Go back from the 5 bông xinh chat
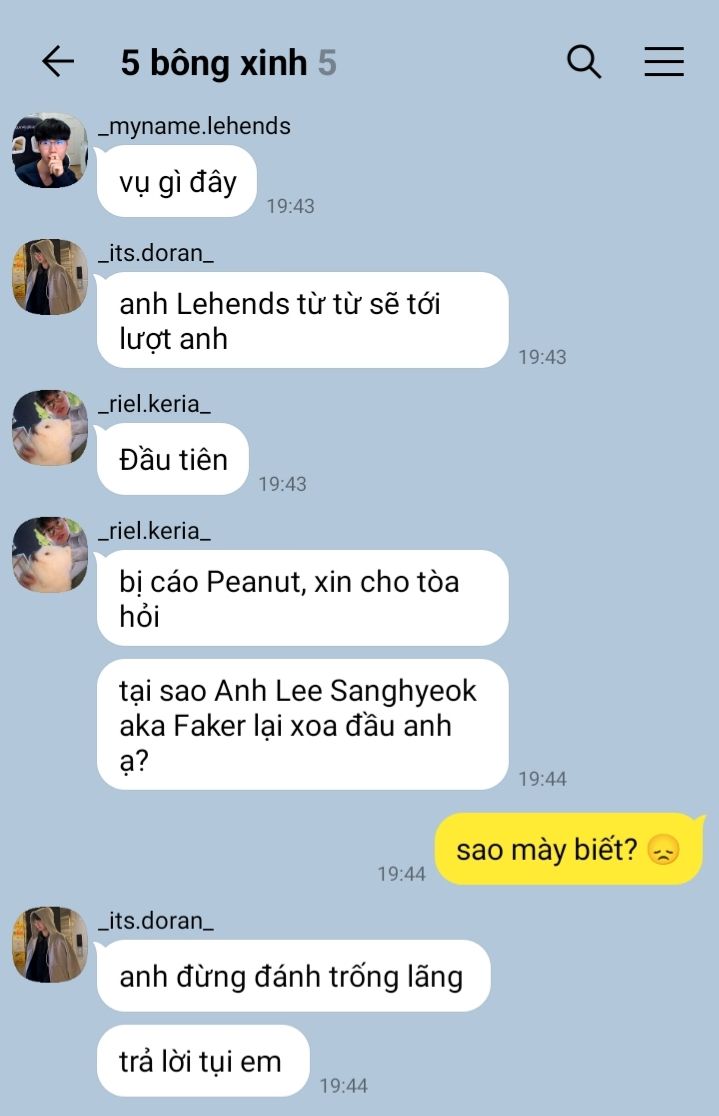Image resolution: width=719 pixels, height=1116 pixels. point(58,62)
